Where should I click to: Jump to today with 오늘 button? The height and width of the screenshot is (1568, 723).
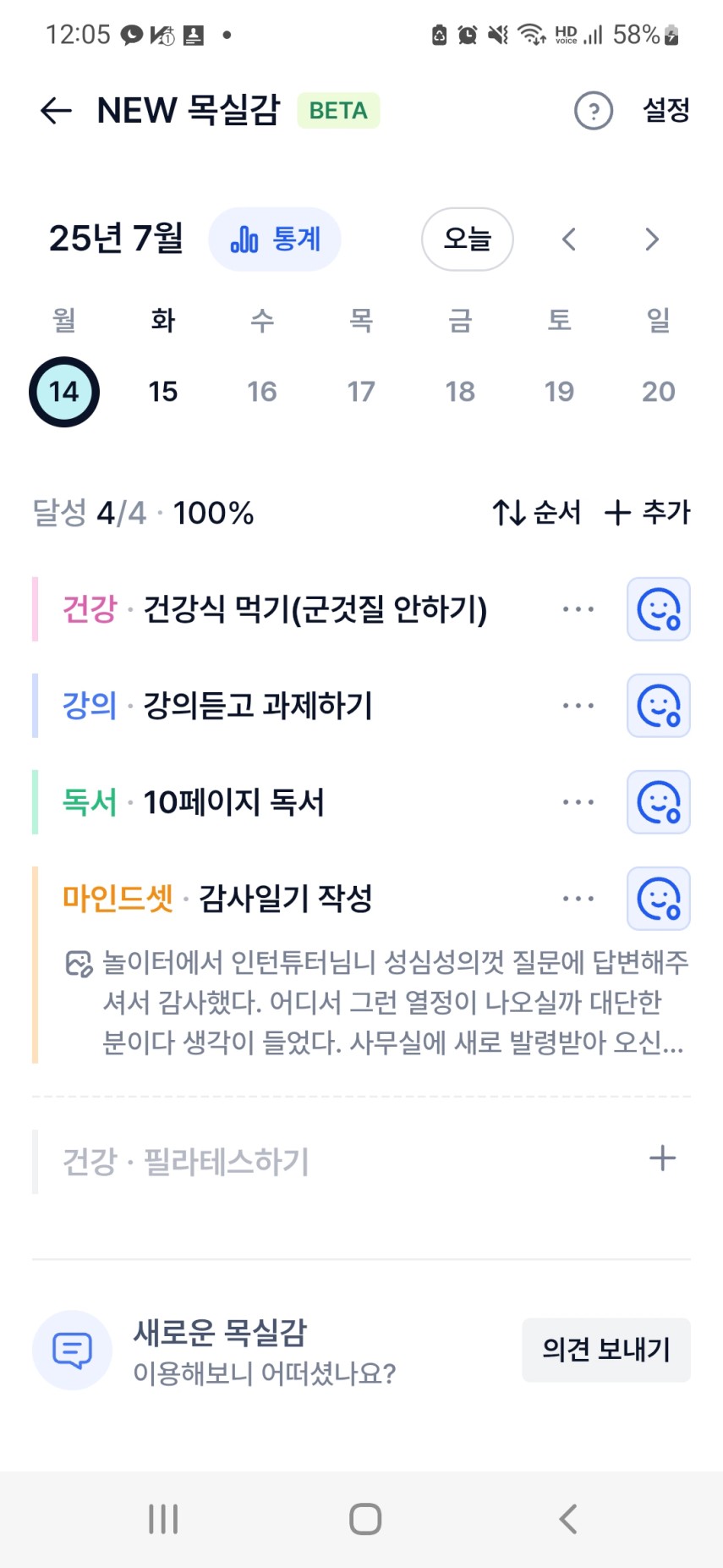point(468,239)
